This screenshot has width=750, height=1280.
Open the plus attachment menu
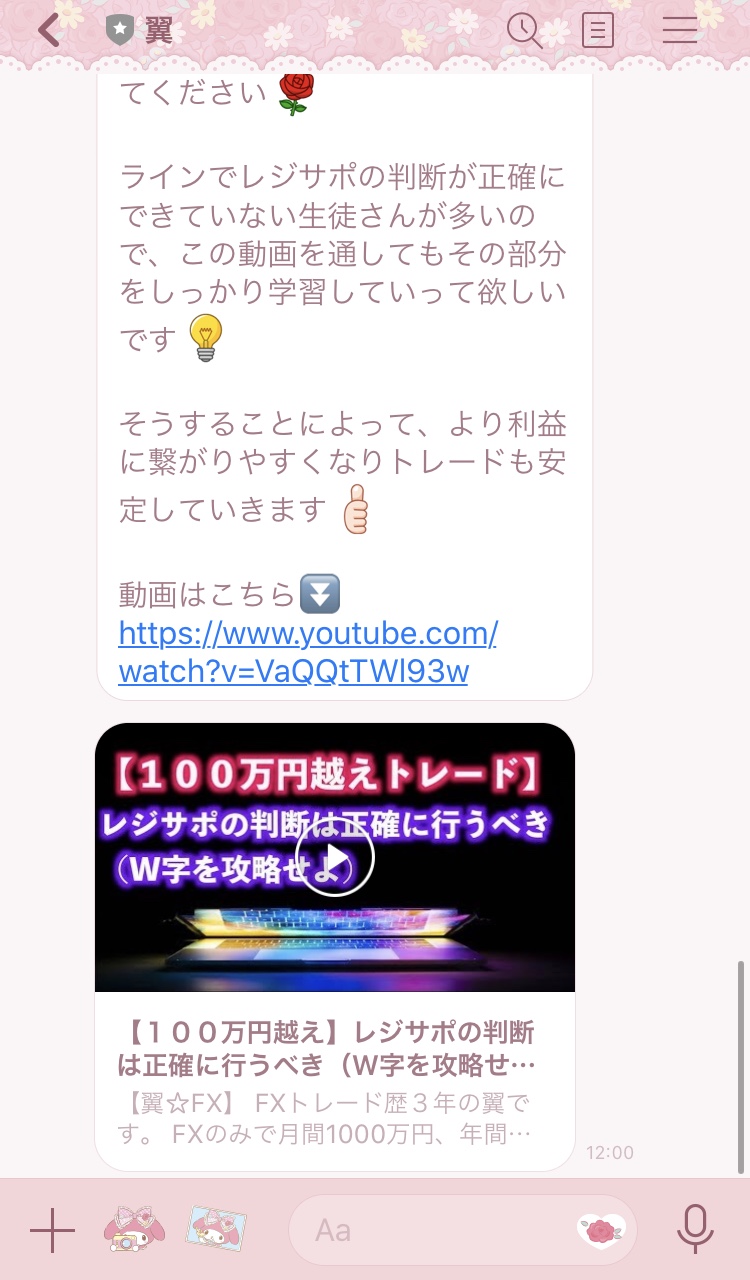click(52, 1230)
